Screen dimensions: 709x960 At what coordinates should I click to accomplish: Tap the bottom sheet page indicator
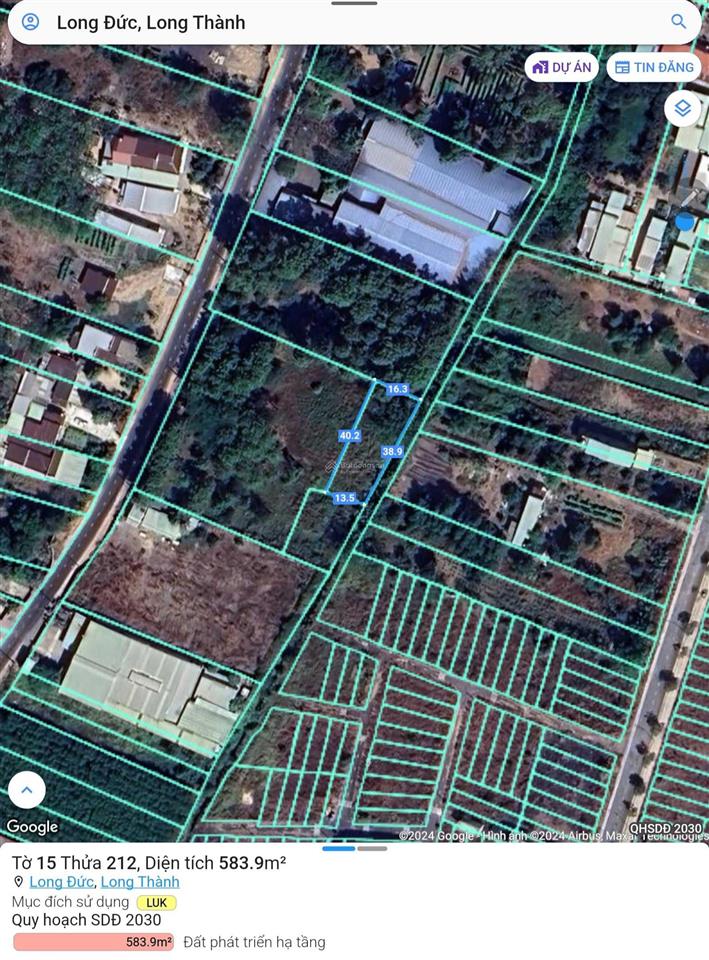354,848
